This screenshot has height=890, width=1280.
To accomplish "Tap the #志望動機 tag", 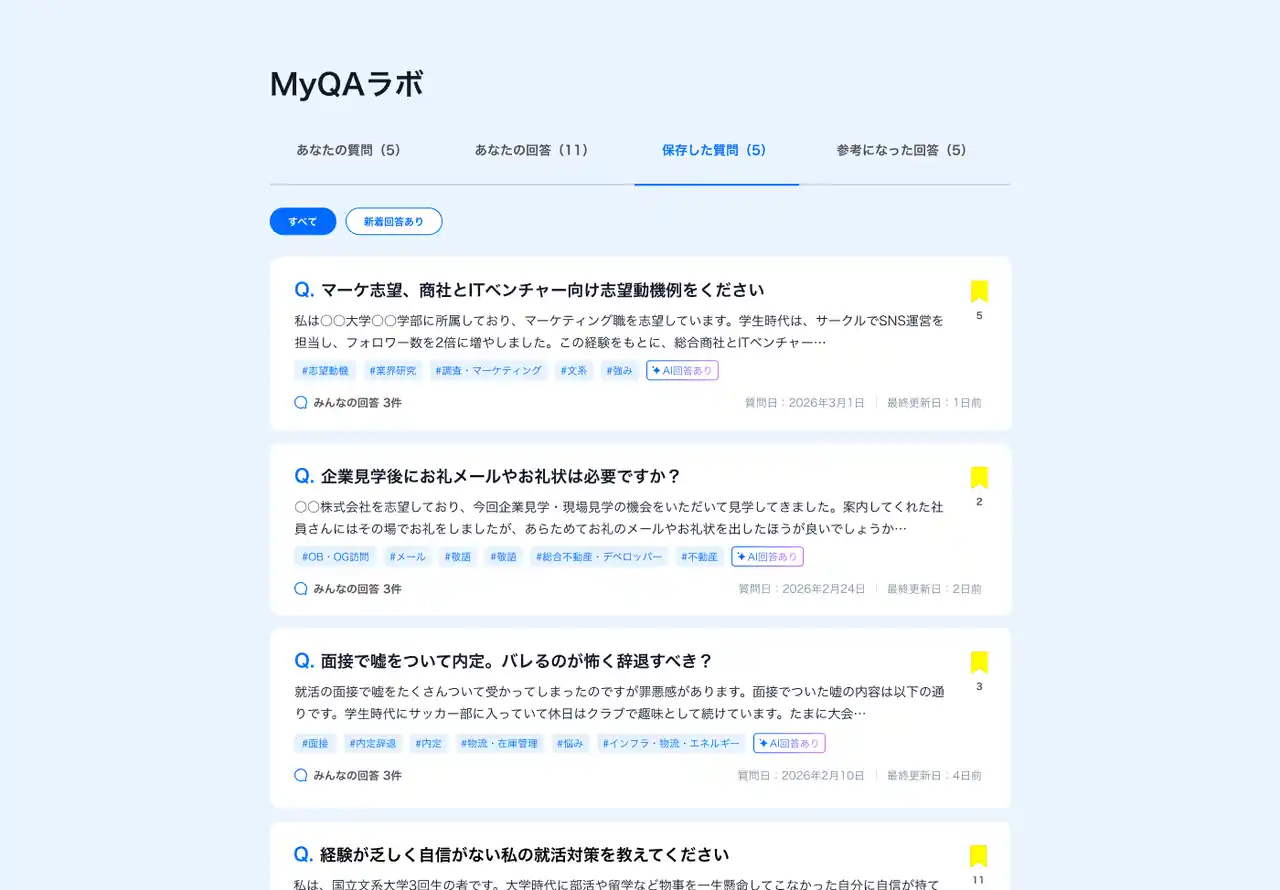I will tap(325, 371).
